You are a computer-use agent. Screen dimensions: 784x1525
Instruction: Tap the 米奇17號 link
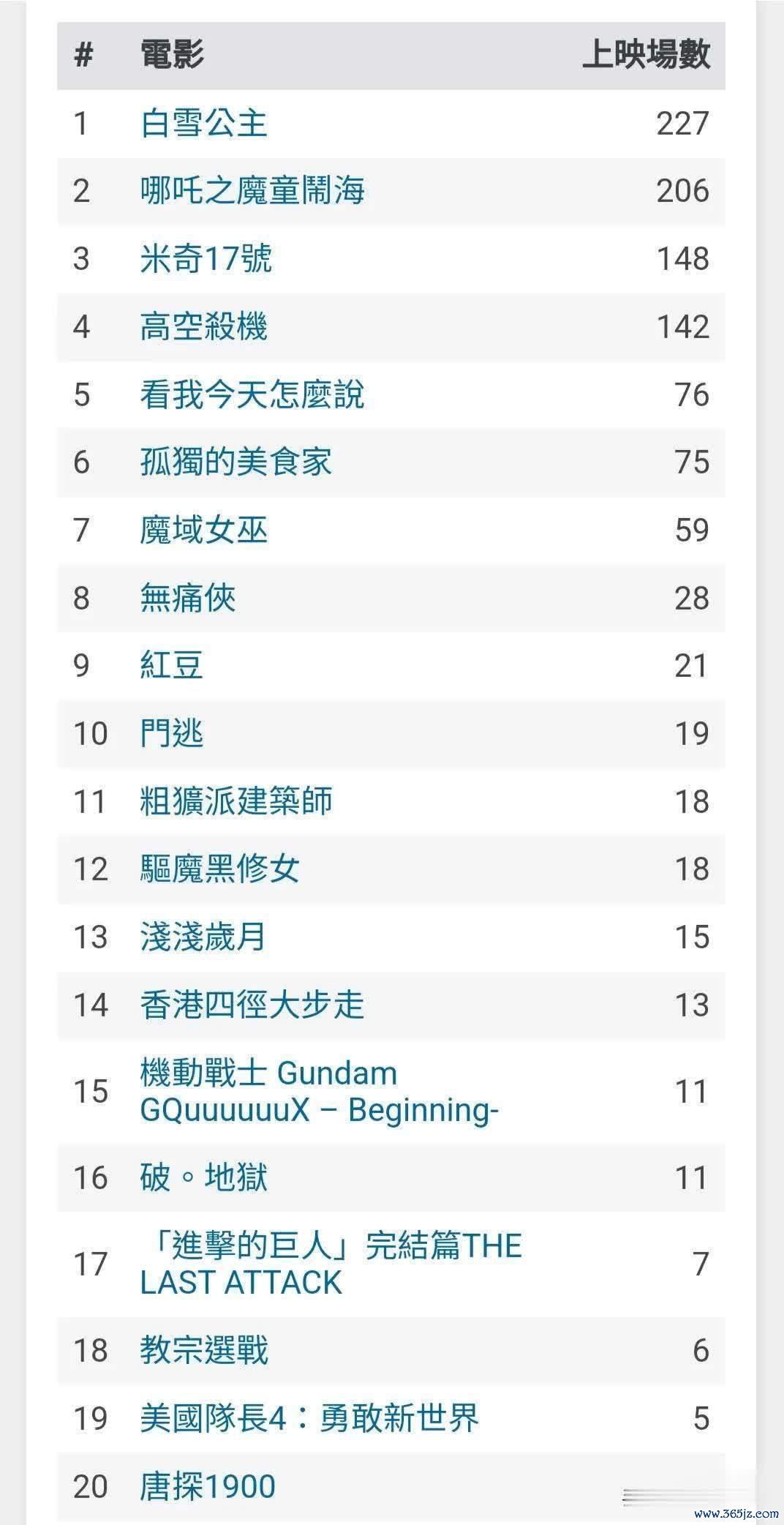point(206,259)
